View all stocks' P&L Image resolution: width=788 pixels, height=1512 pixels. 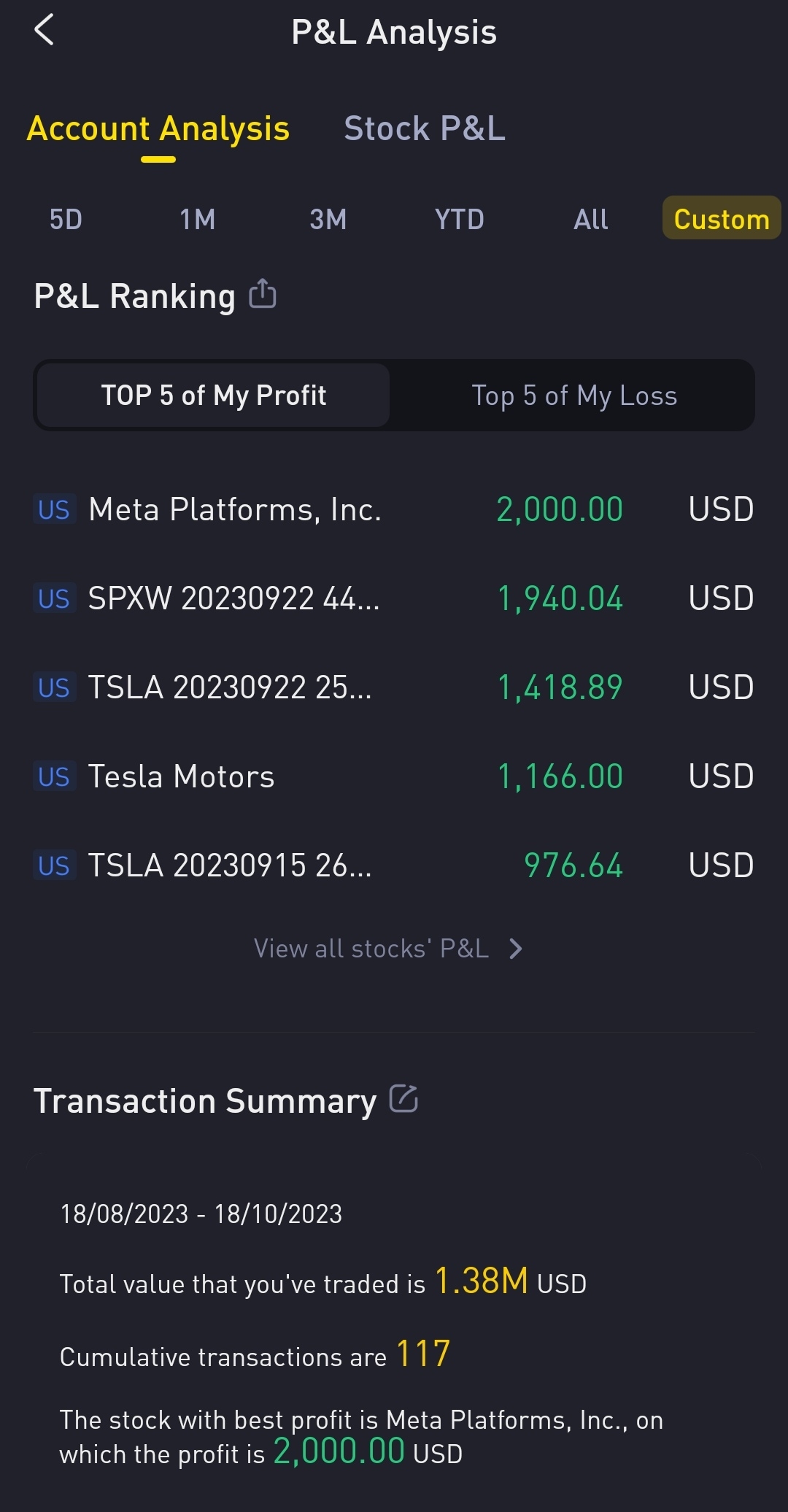coord(387,949)
